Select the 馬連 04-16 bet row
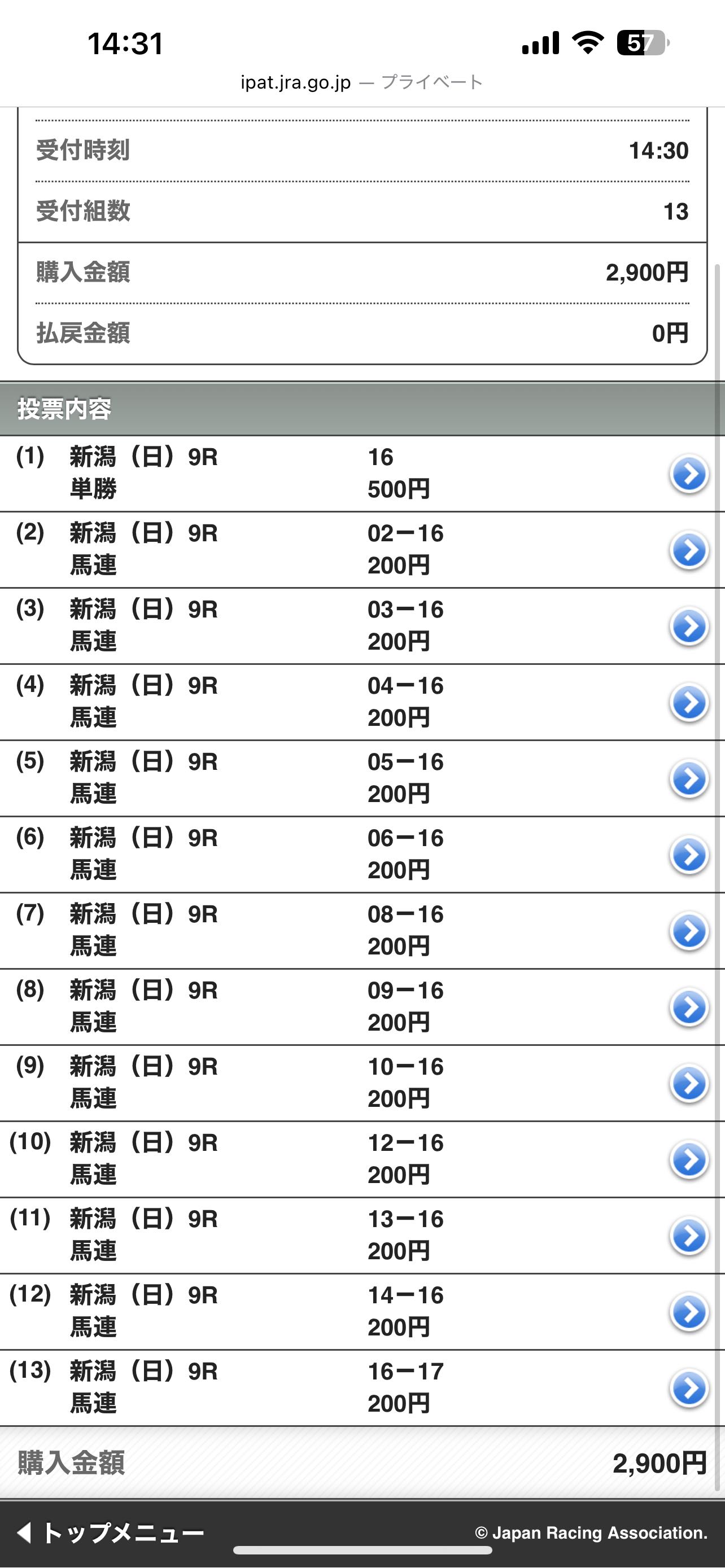 point(688,702)
